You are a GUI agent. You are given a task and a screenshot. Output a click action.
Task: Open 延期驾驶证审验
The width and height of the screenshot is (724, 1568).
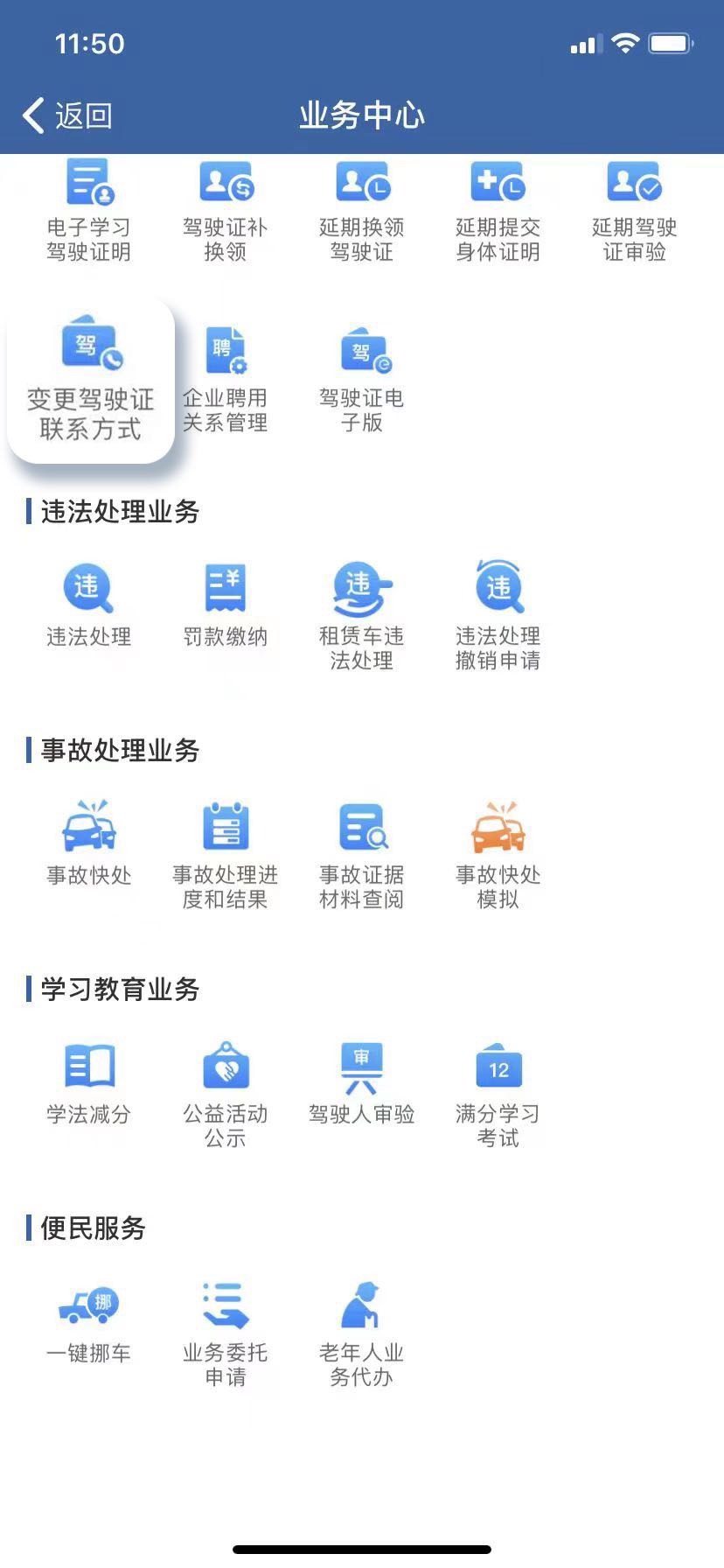point(634,211)
